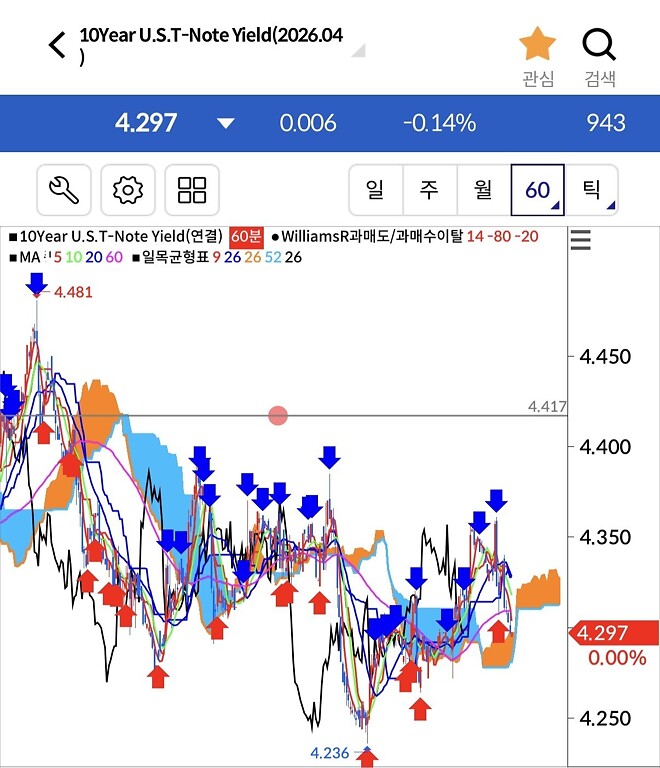Image resolution: width=660 pixels, height=768 pixels.
Task: Switch to the weekly (주) chart
Action: coord(430,190)
